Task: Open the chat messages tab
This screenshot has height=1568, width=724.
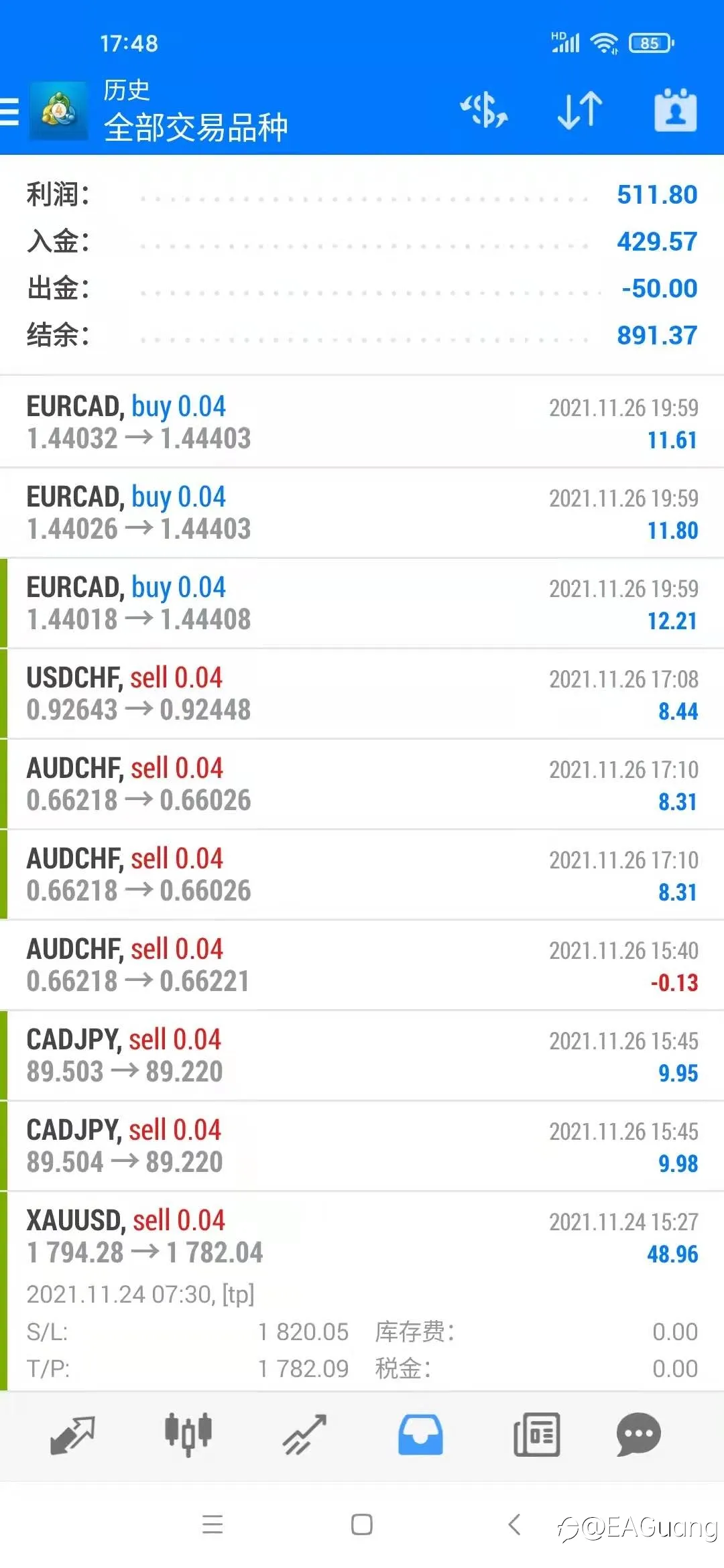Action: coord(639,1435)
